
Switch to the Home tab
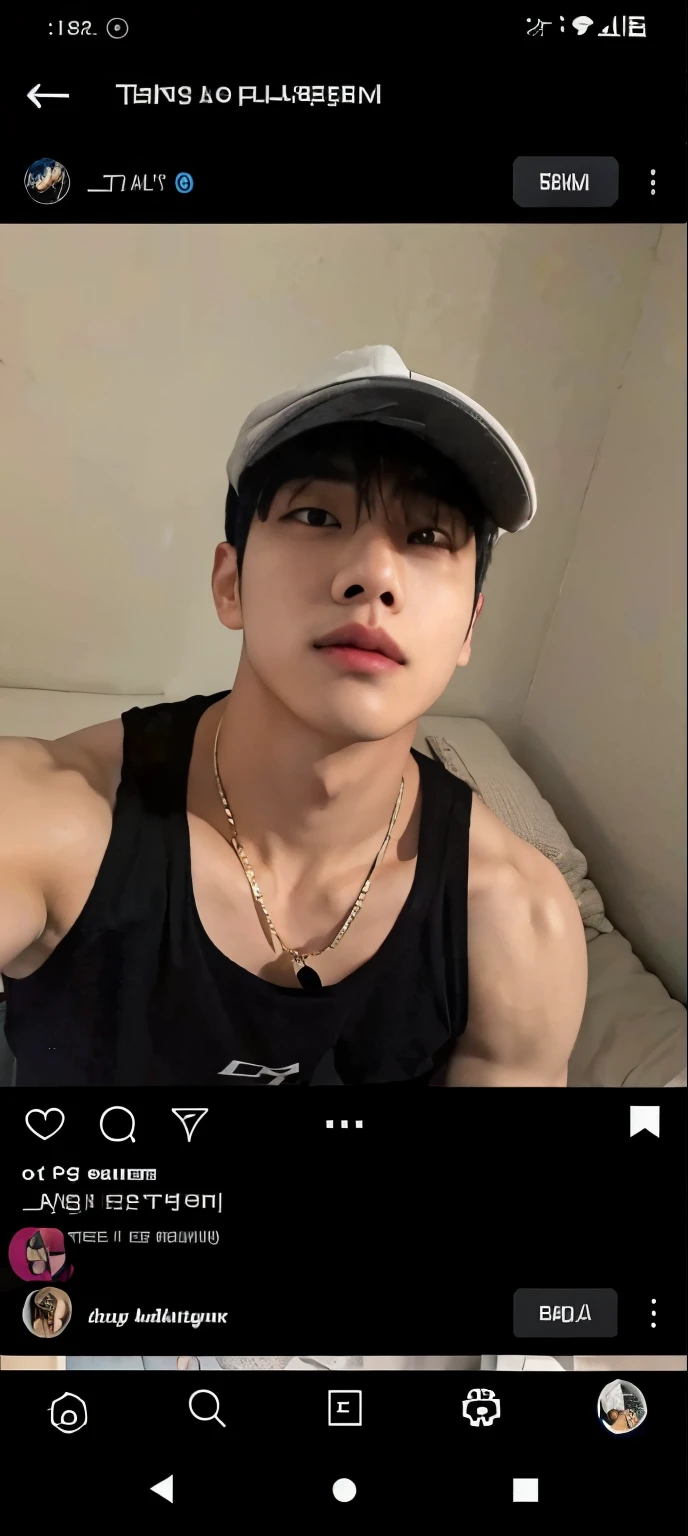click(69, 1411)
